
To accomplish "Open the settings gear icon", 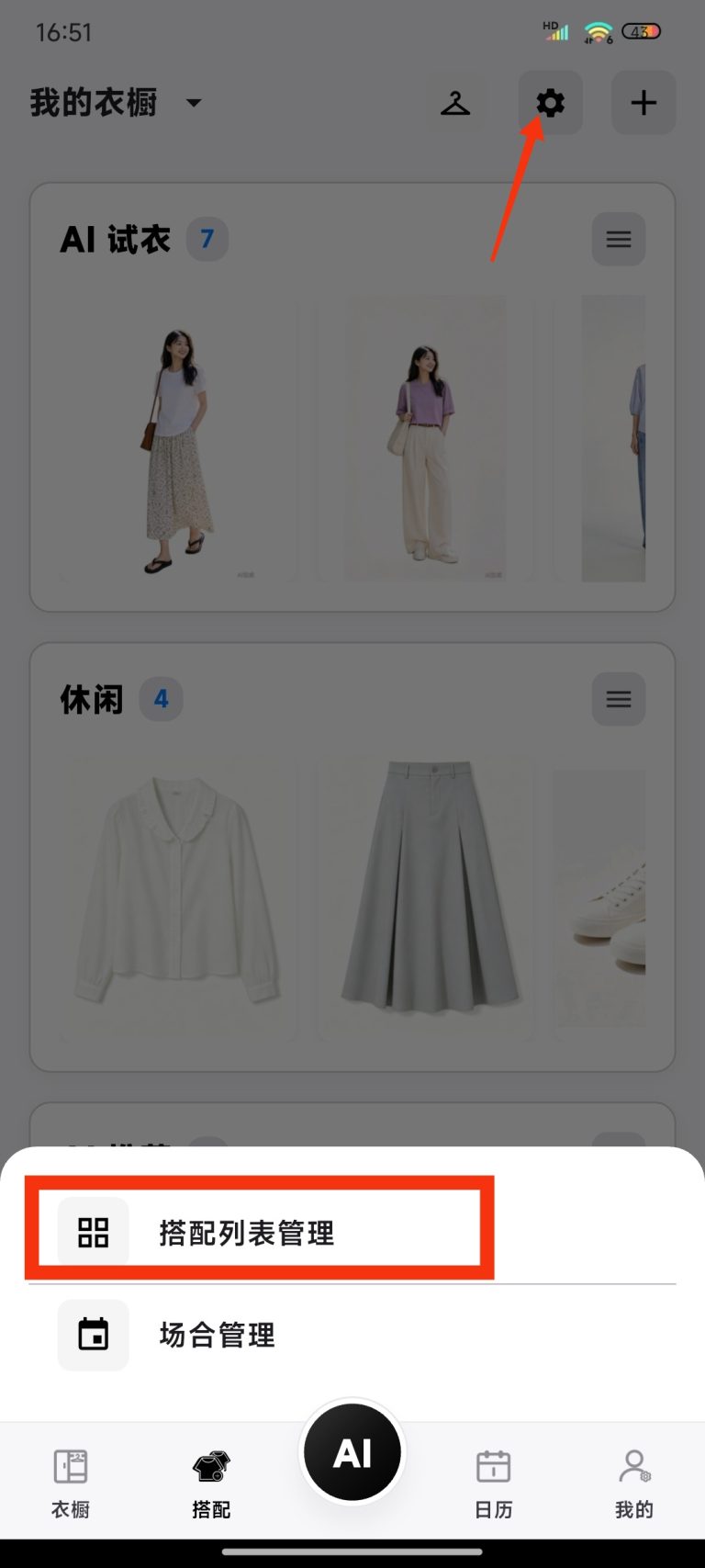I will point(550,103).
